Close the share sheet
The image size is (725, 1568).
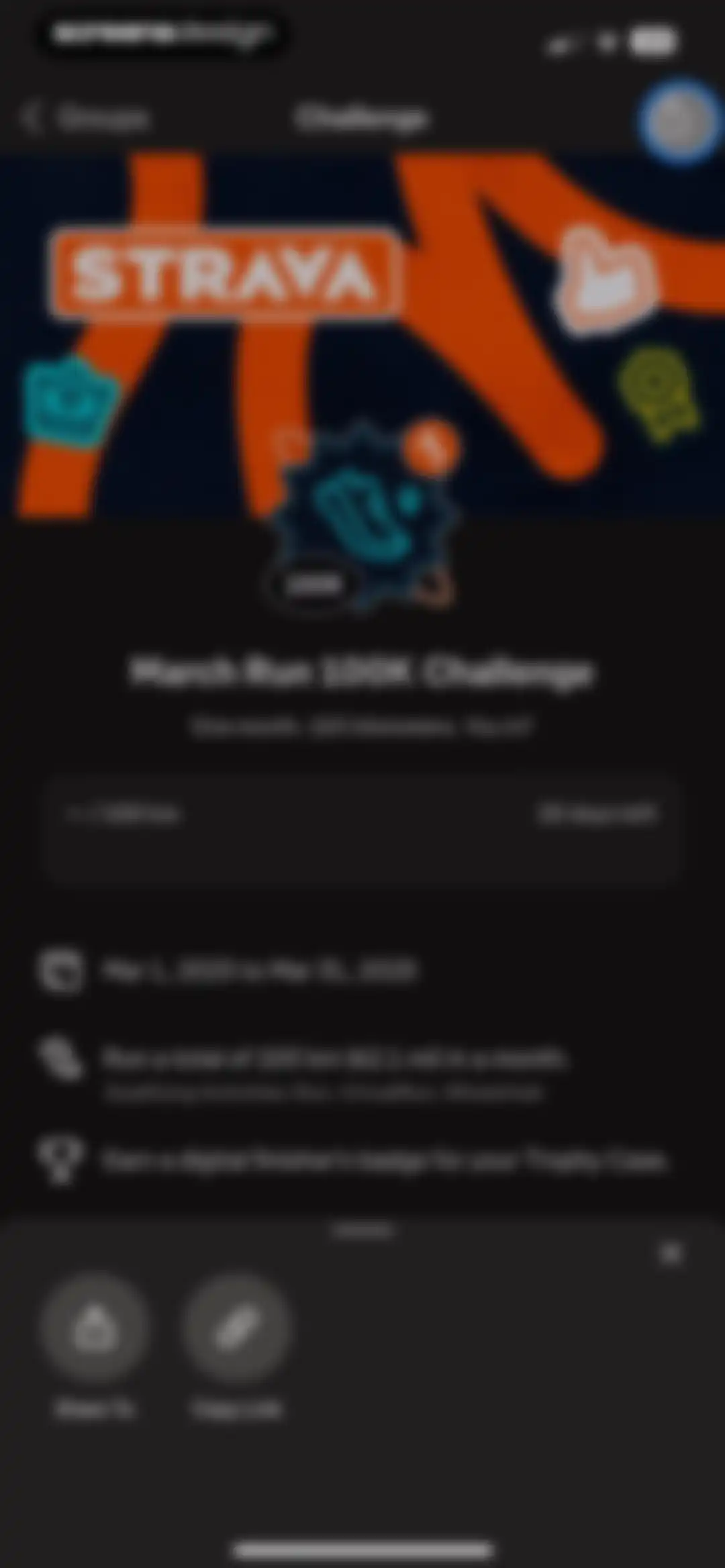point(670,1253)
